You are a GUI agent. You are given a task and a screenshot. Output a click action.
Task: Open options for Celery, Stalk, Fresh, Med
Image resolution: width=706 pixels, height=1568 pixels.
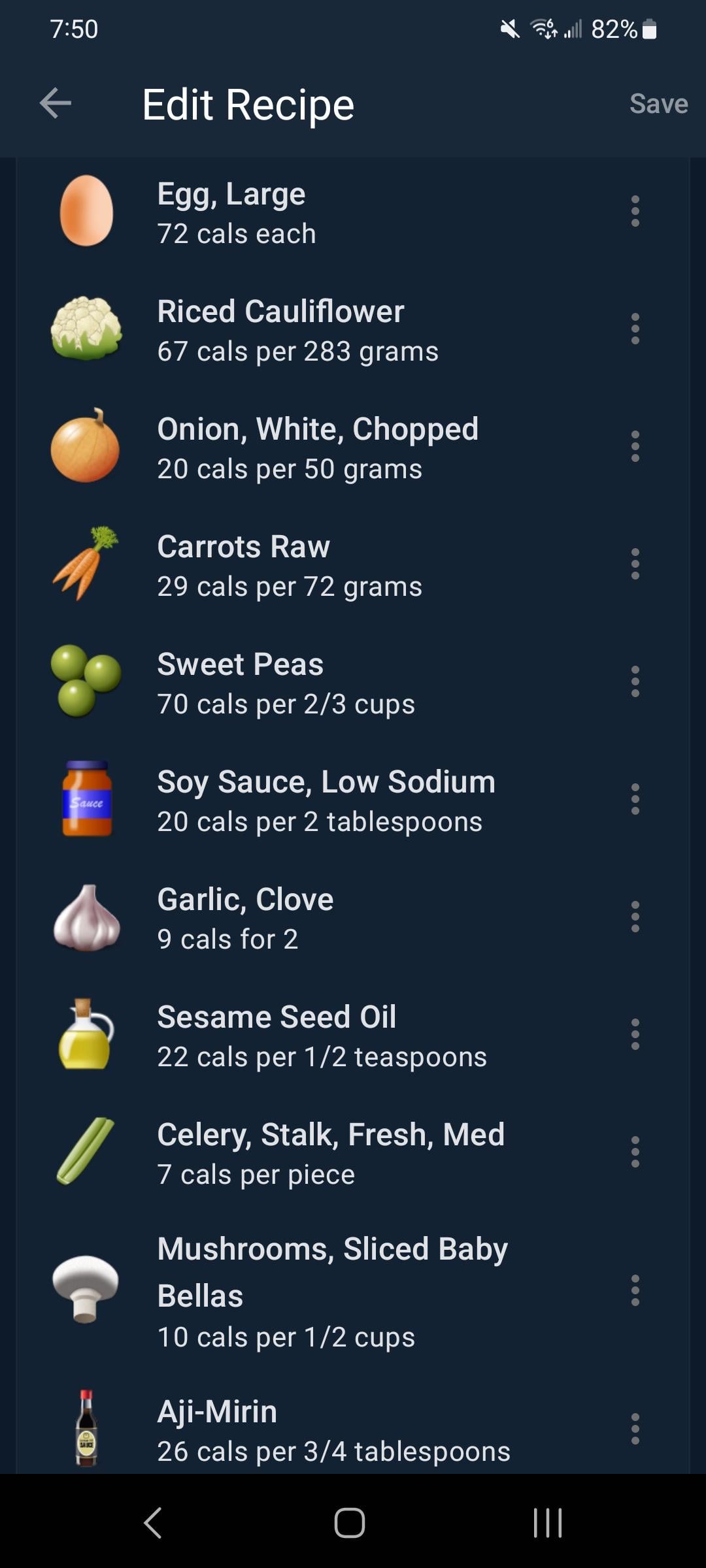(x=635, y=1152)
